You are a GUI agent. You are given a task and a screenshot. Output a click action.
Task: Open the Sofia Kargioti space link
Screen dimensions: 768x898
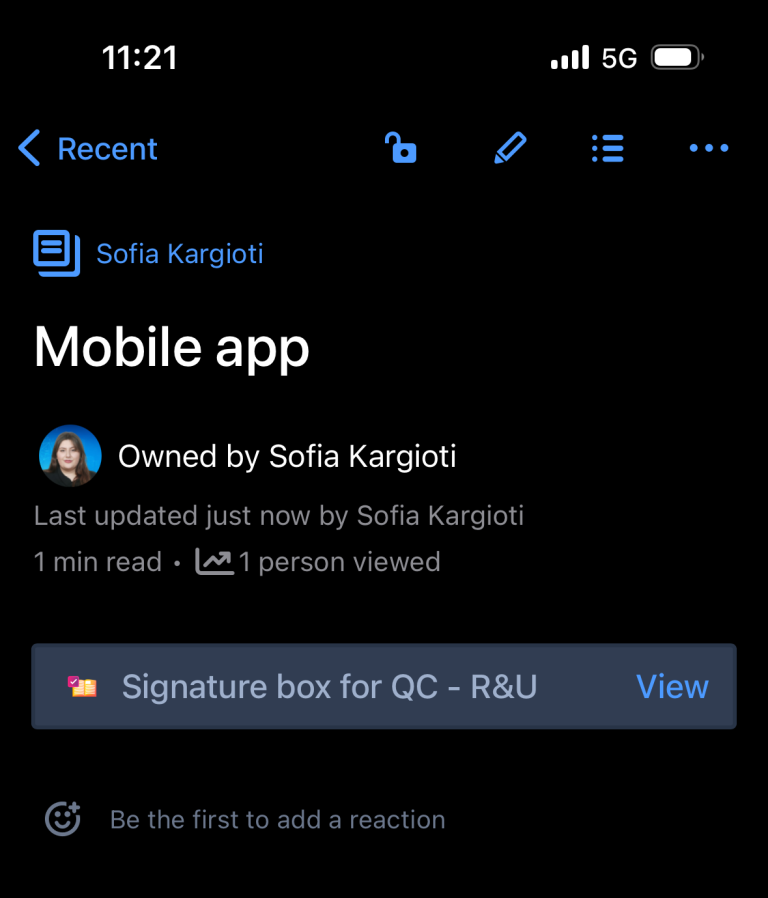click(179, 254)
